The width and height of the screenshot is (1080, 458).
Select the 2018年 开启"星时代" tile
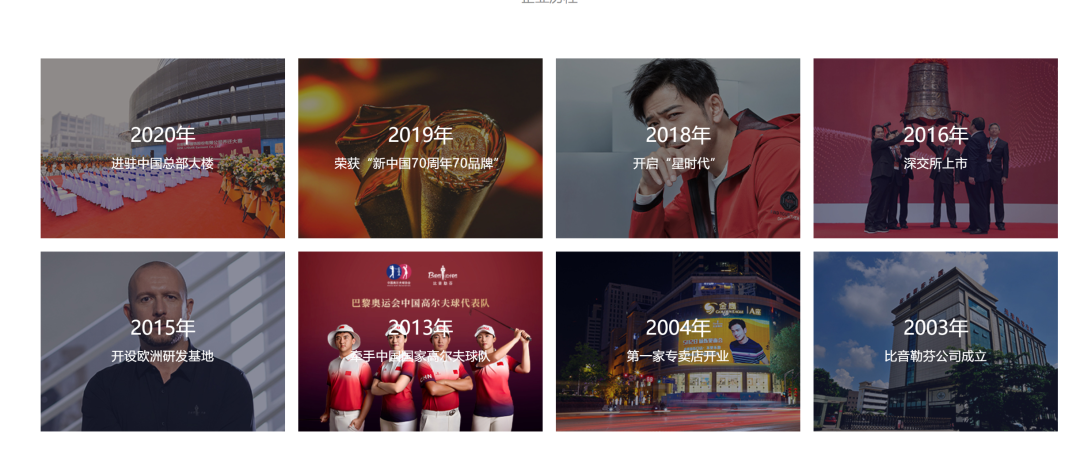click(677, 148)
